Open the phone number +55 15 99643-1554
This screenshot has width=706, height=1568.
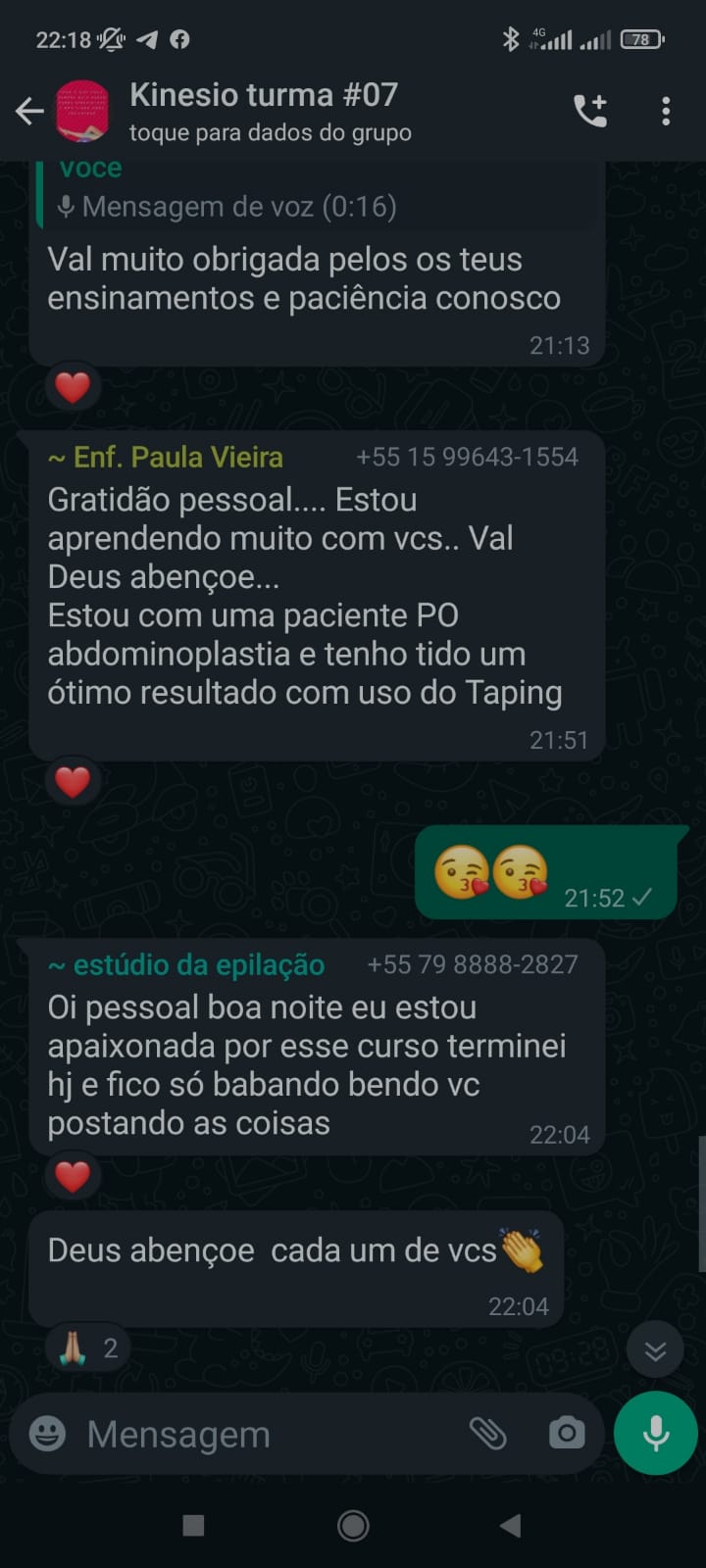click(467, 458)
